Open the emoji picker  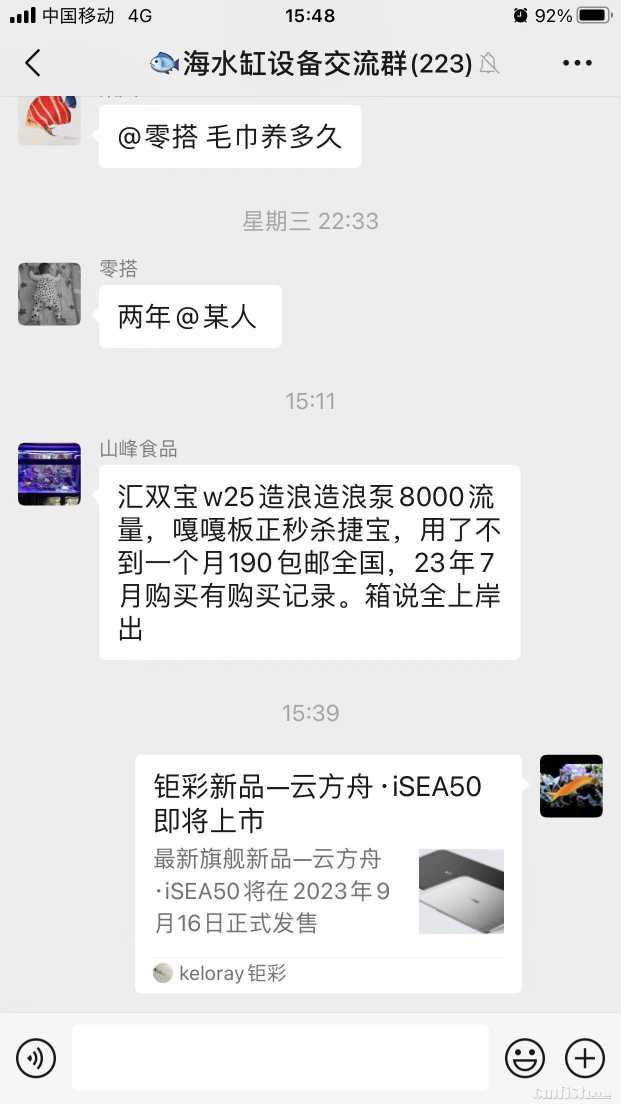(x=525, y=1057)
